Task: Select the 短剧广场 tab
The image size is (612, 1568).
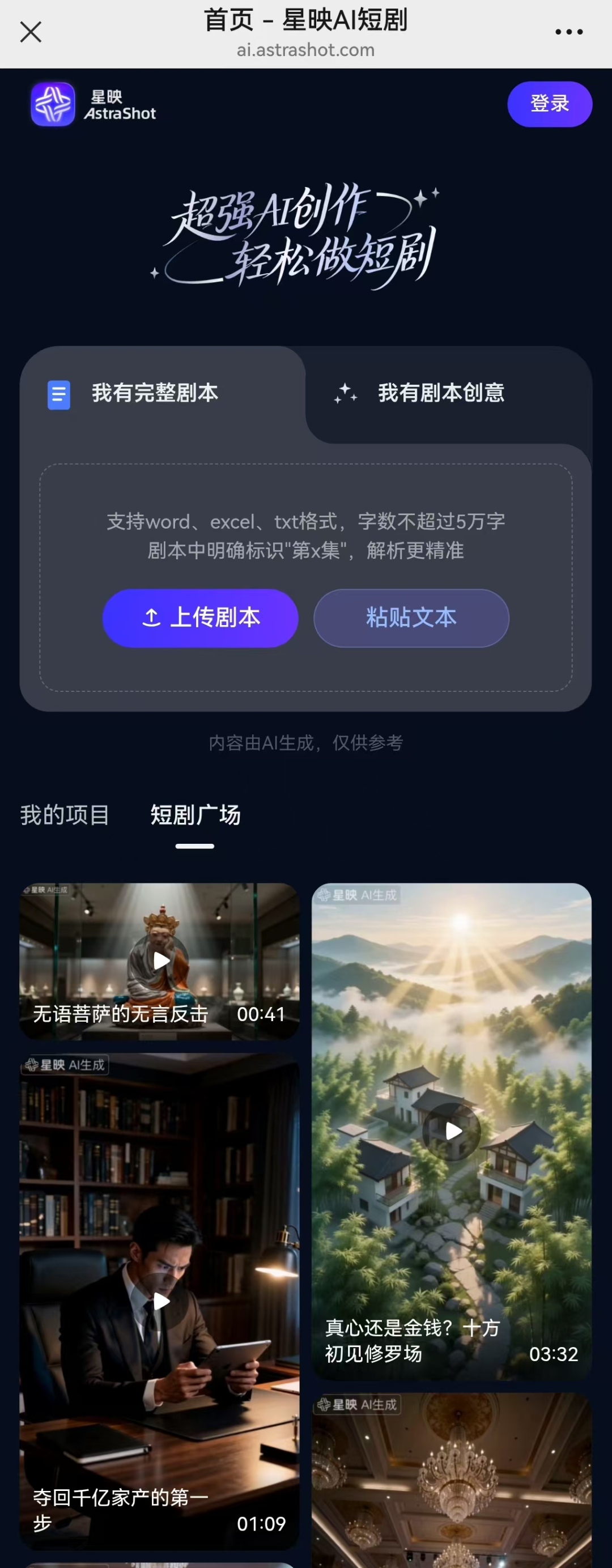Action: pos(195,814)
